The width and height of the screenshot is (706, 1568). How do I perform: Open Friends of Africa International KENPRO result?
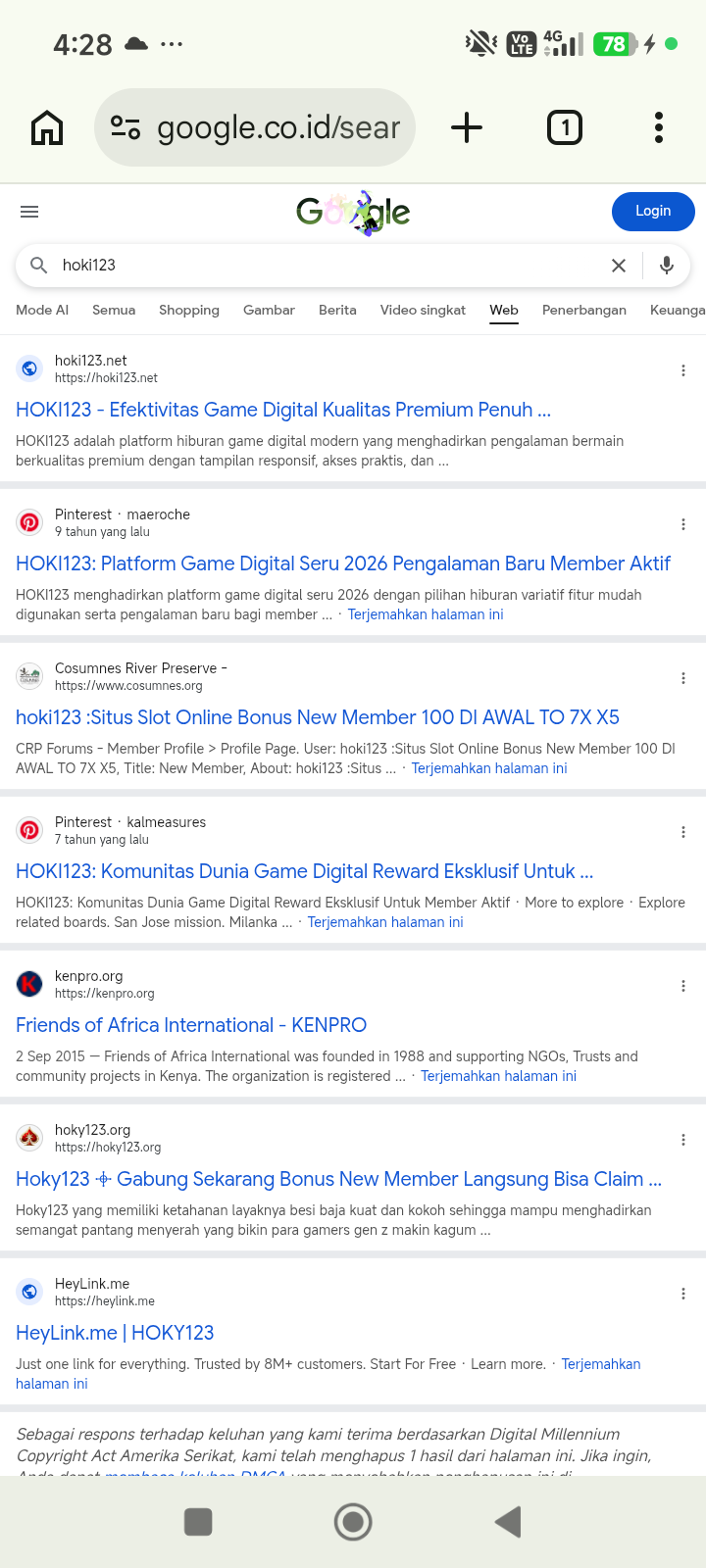tap(191, 1025)
